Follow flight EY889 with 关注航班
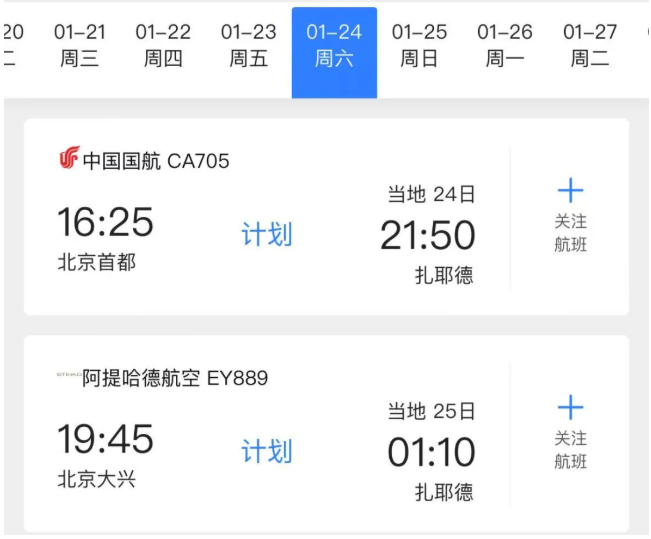This screenshot has width=651, height=539. [570, 433]
